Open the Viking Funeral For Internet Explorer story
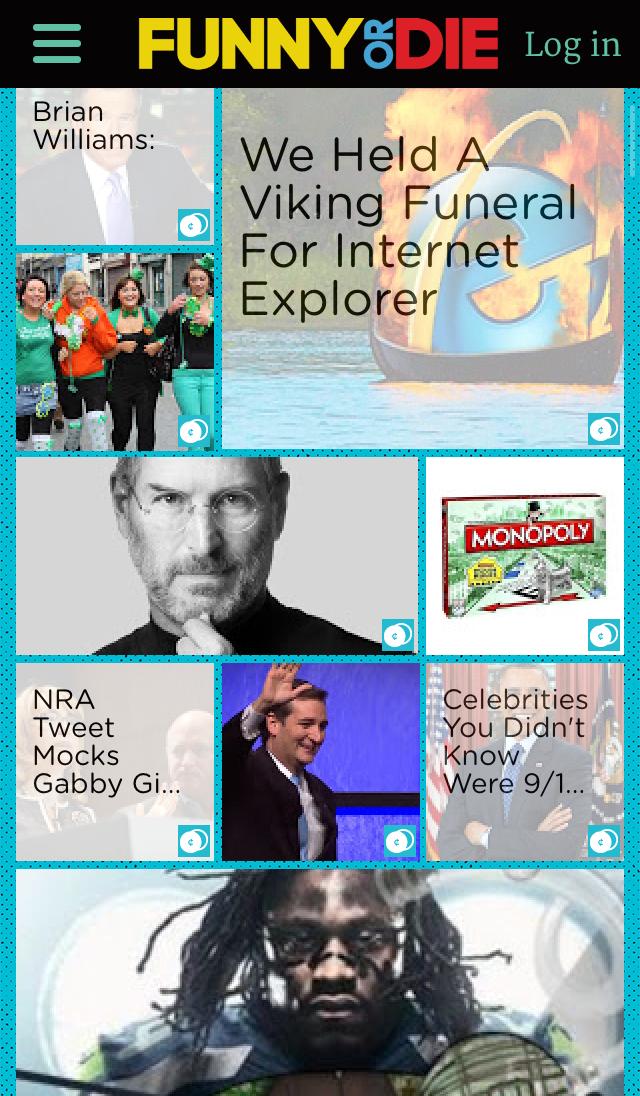The image size is (640, 1096). [x=422, y=268]
